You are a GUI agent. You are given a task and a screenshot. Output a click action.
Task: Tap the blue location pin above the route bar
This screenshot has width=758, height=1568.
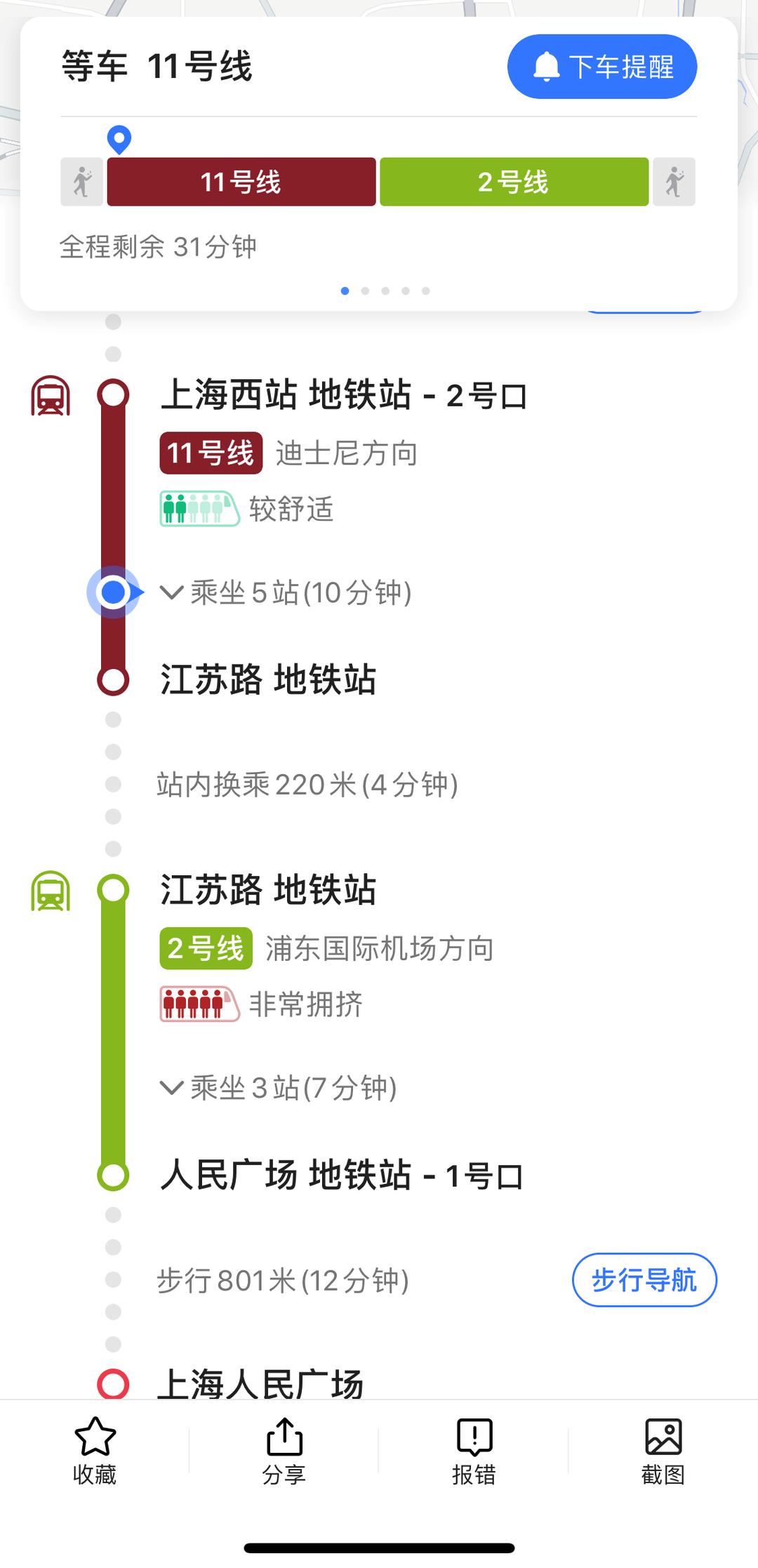click(118, 138)
